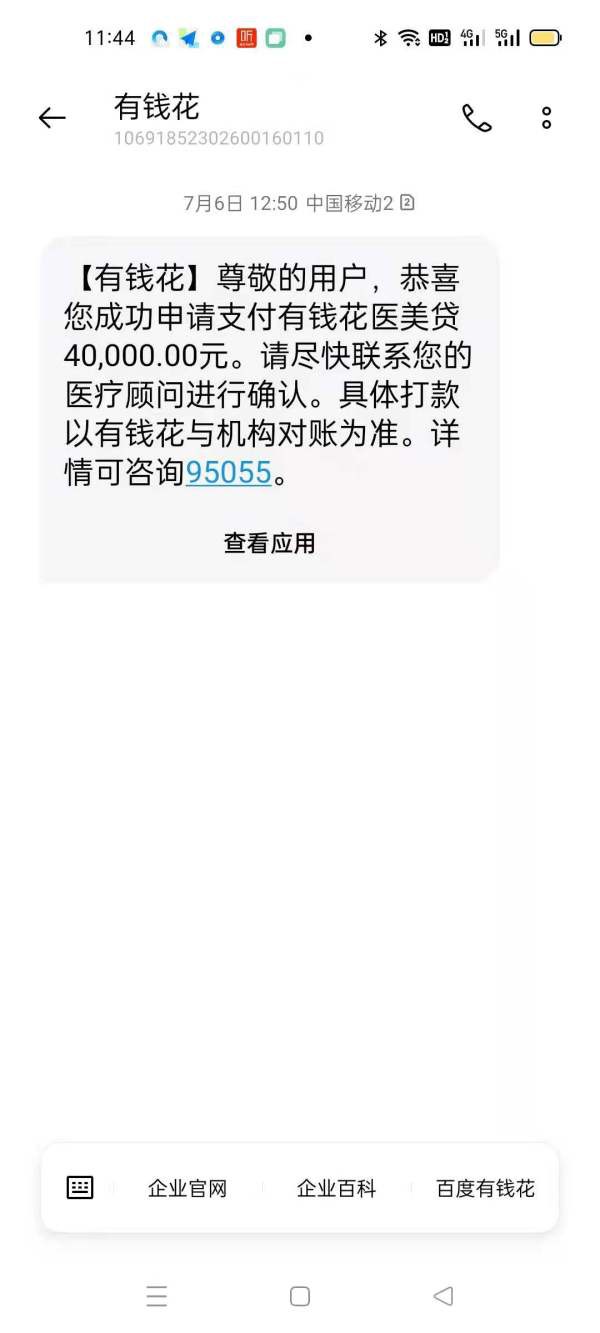Open the 企业官网 menu
The width and height of the screenshot is (600, 1333).
coord(187,1188)
